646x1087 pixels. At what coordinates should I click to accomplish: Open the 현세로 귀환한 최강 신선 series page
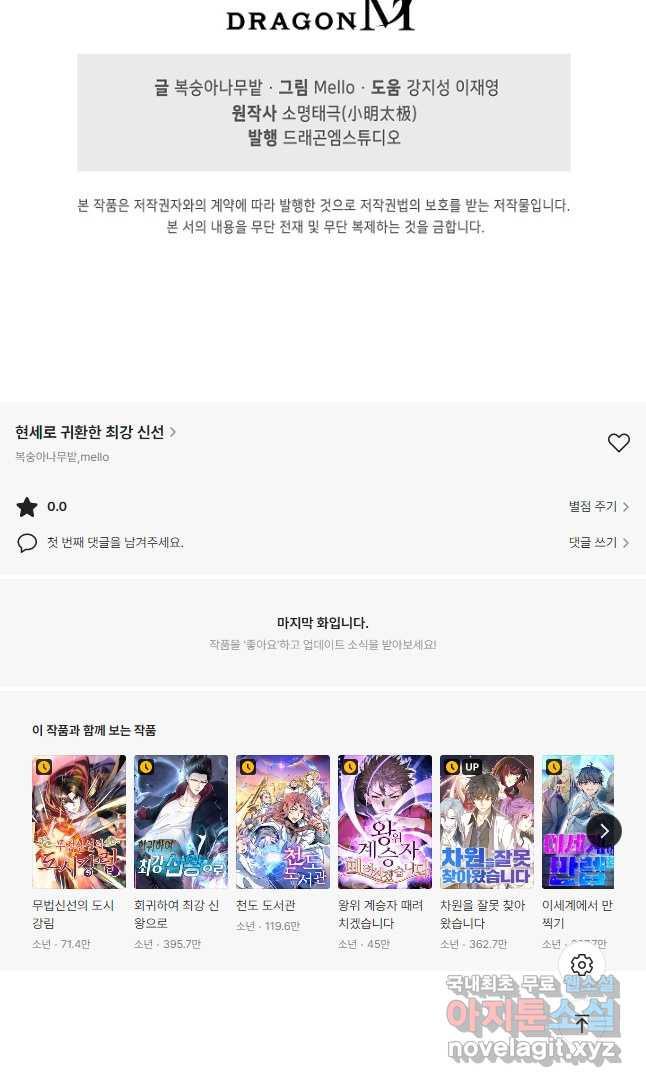pos(95,432)
